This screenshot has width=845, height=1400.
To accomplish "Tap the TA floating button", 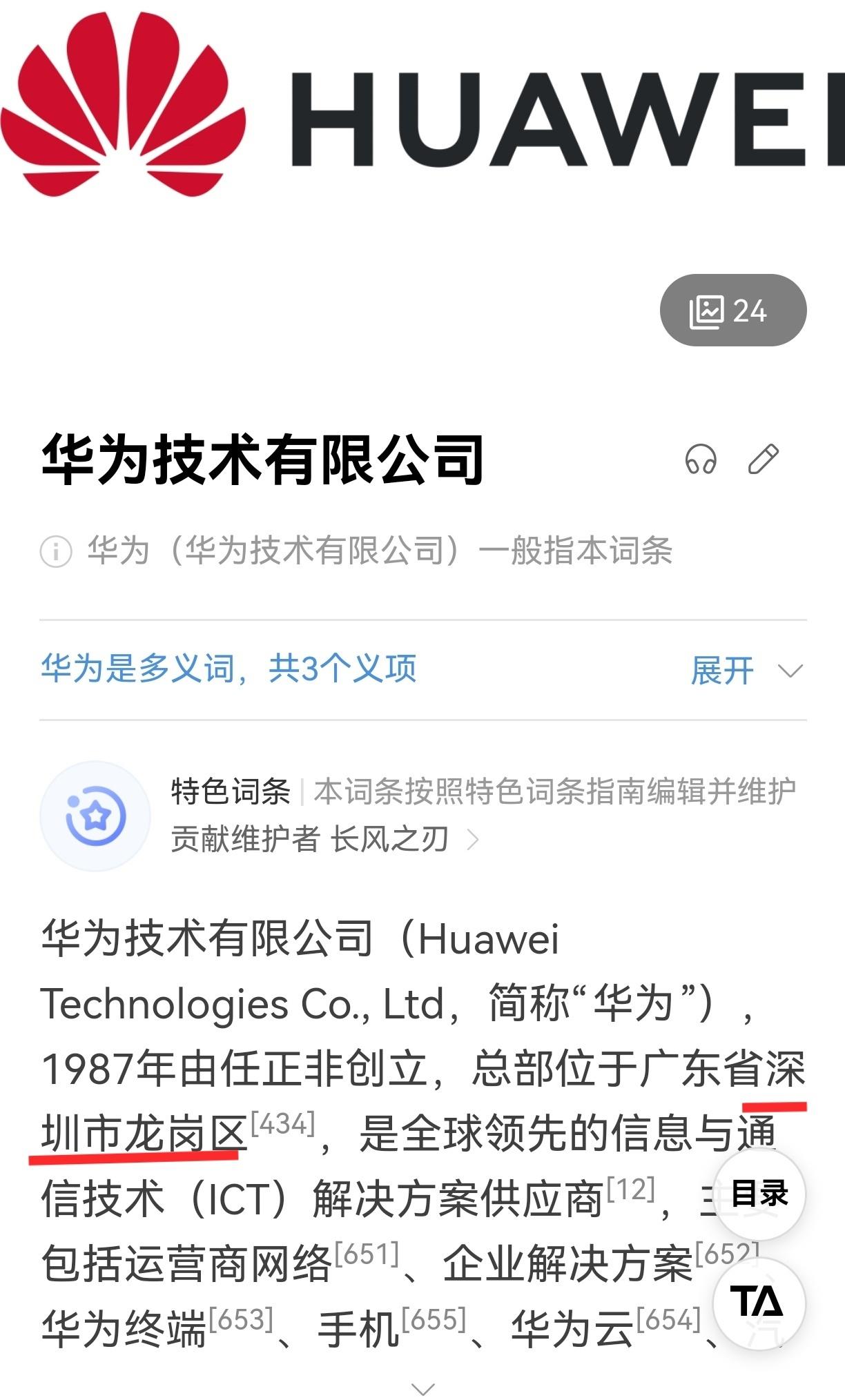I will (x=758, y=1303).
